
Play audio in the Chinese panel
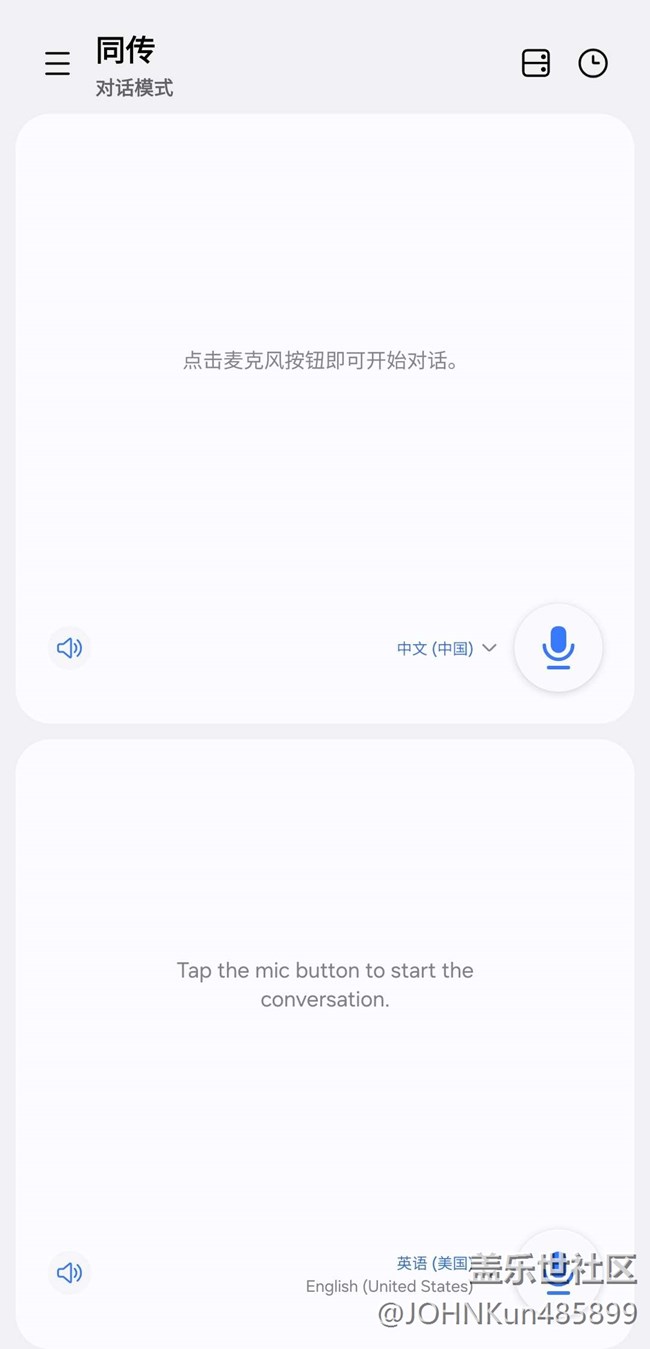(70, 648)
